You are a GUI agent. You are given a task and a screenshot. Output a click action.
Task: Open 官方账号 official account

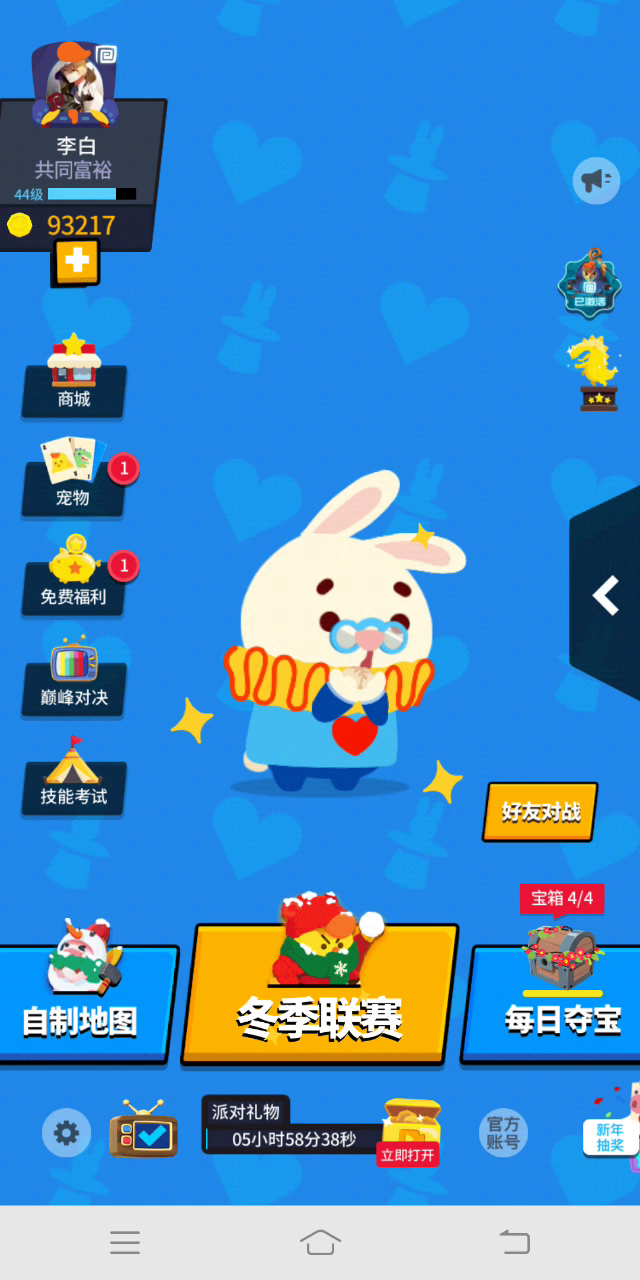click(x=503, y=1133)
